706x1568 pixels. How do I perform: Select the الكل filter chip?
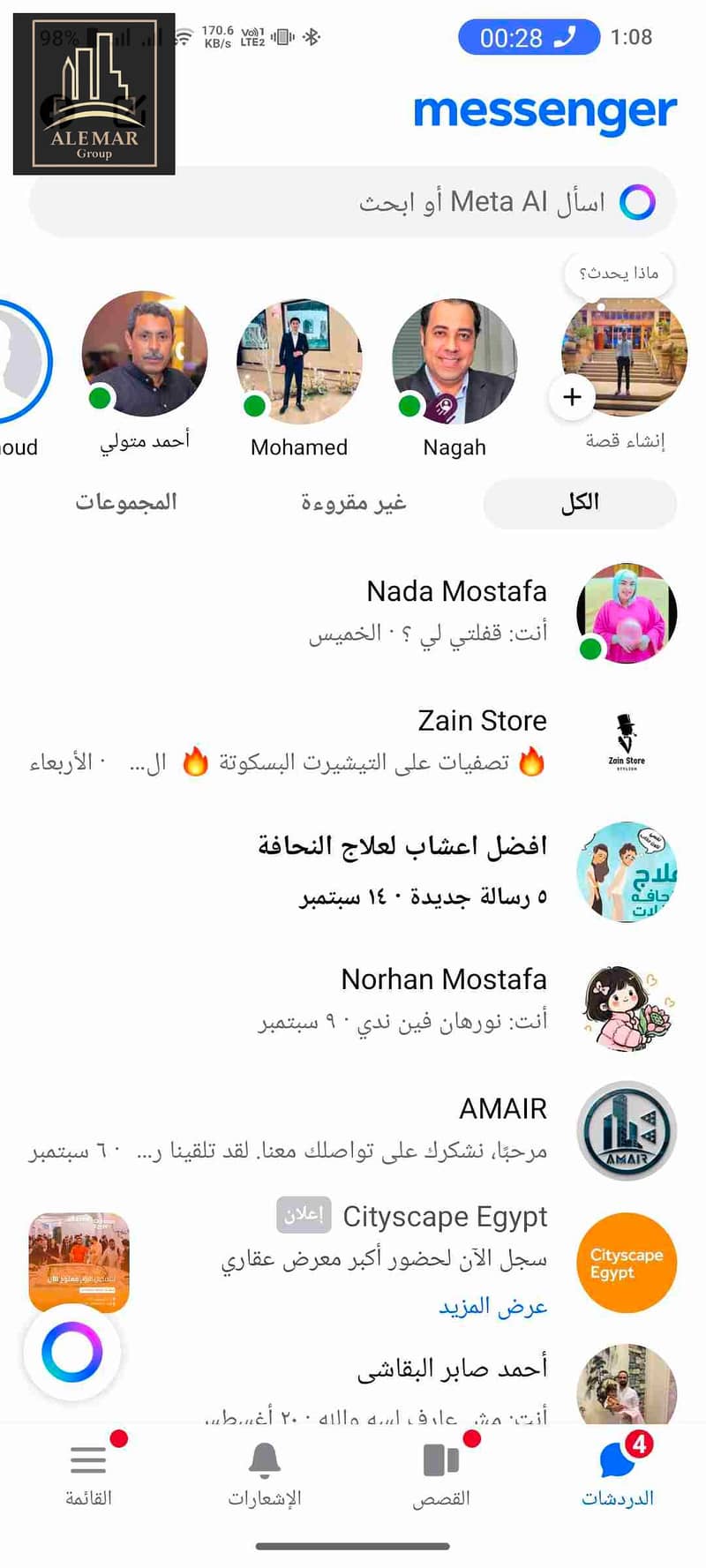click(580, 503)
